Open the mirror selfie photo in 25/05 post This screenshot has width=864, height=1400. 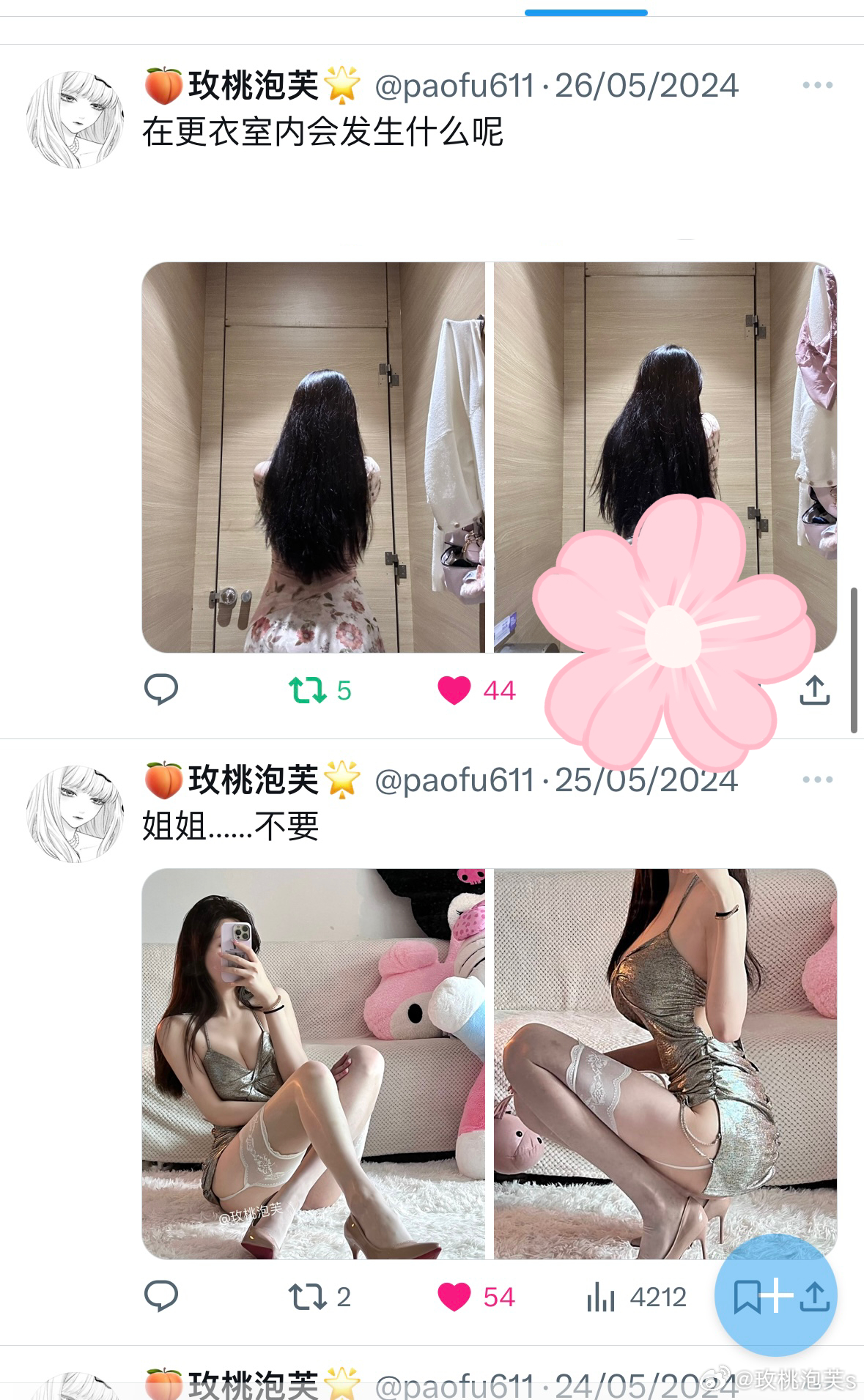click(313, 1064)
